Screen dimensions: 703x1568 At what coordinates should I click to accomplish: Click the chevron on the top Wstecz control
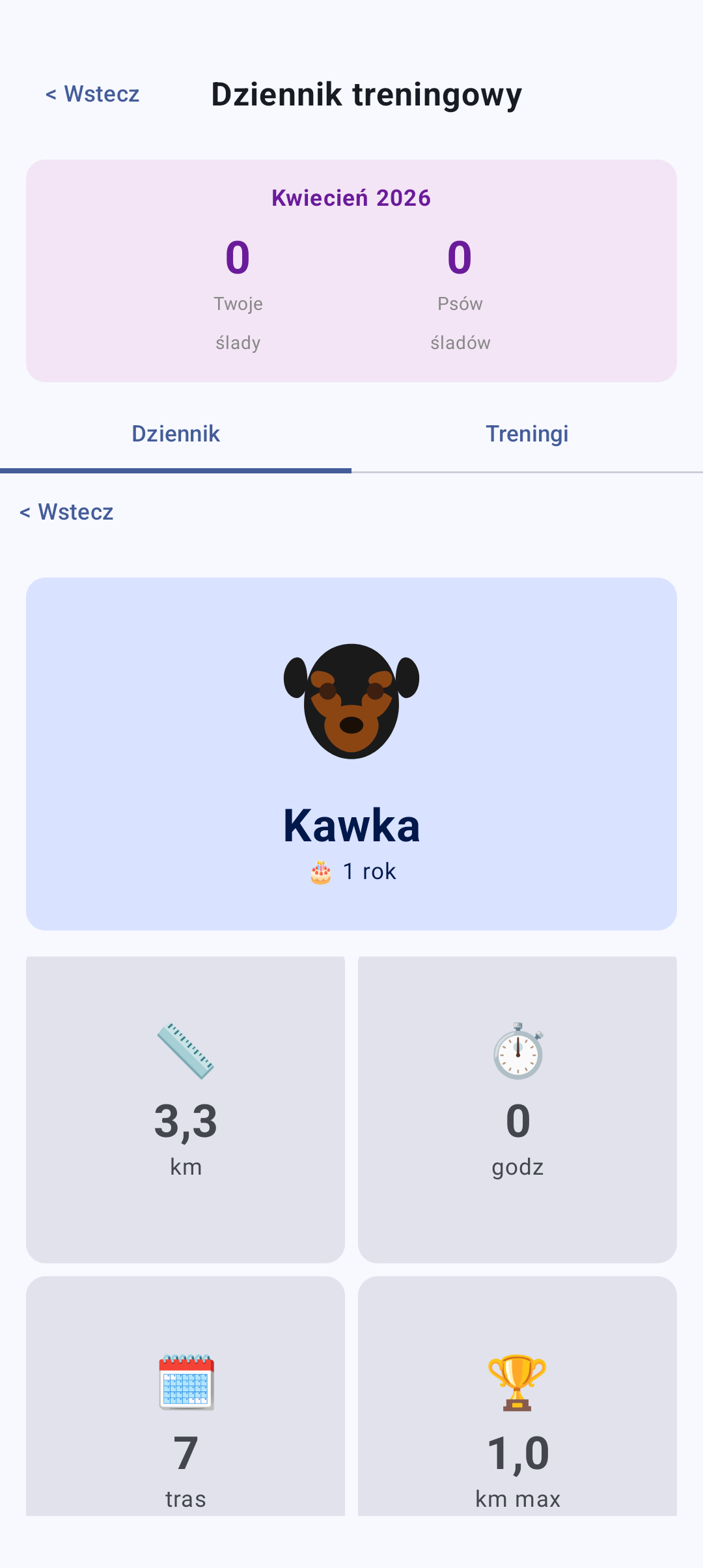click(52, 94)
